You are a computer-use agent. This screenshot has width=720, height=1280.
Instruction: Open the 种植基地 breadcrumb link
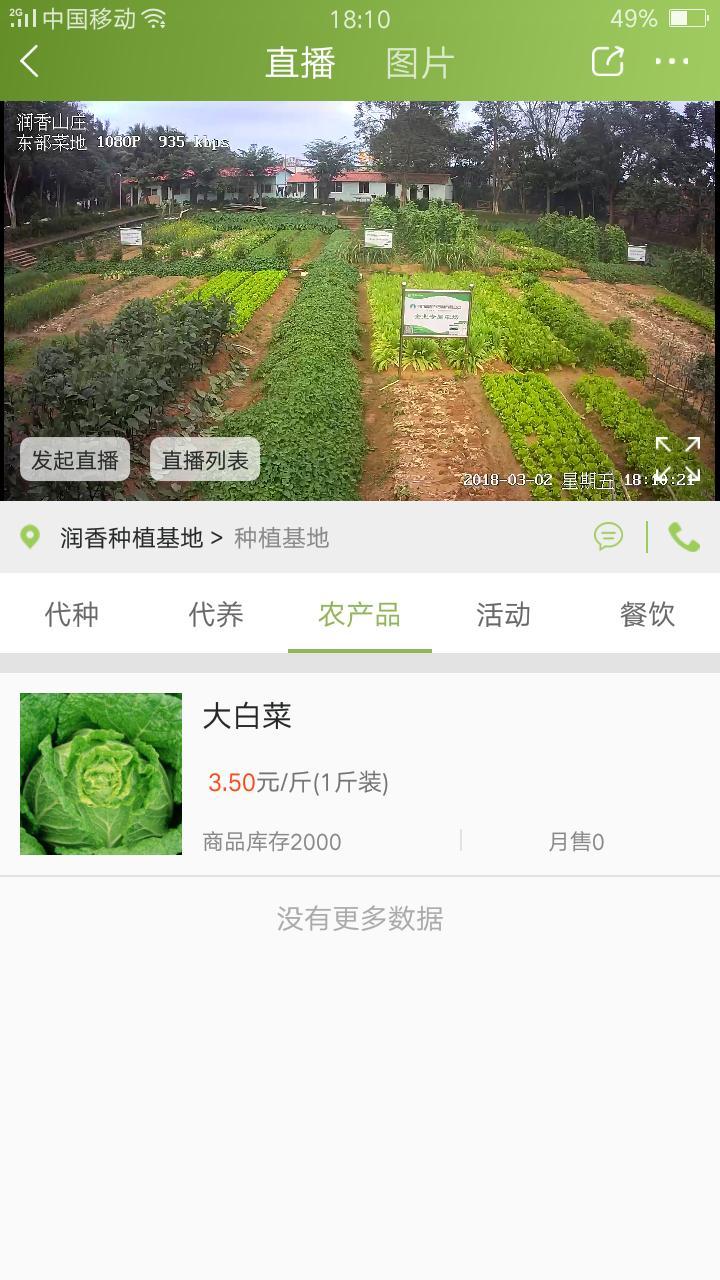coord(282,537)
